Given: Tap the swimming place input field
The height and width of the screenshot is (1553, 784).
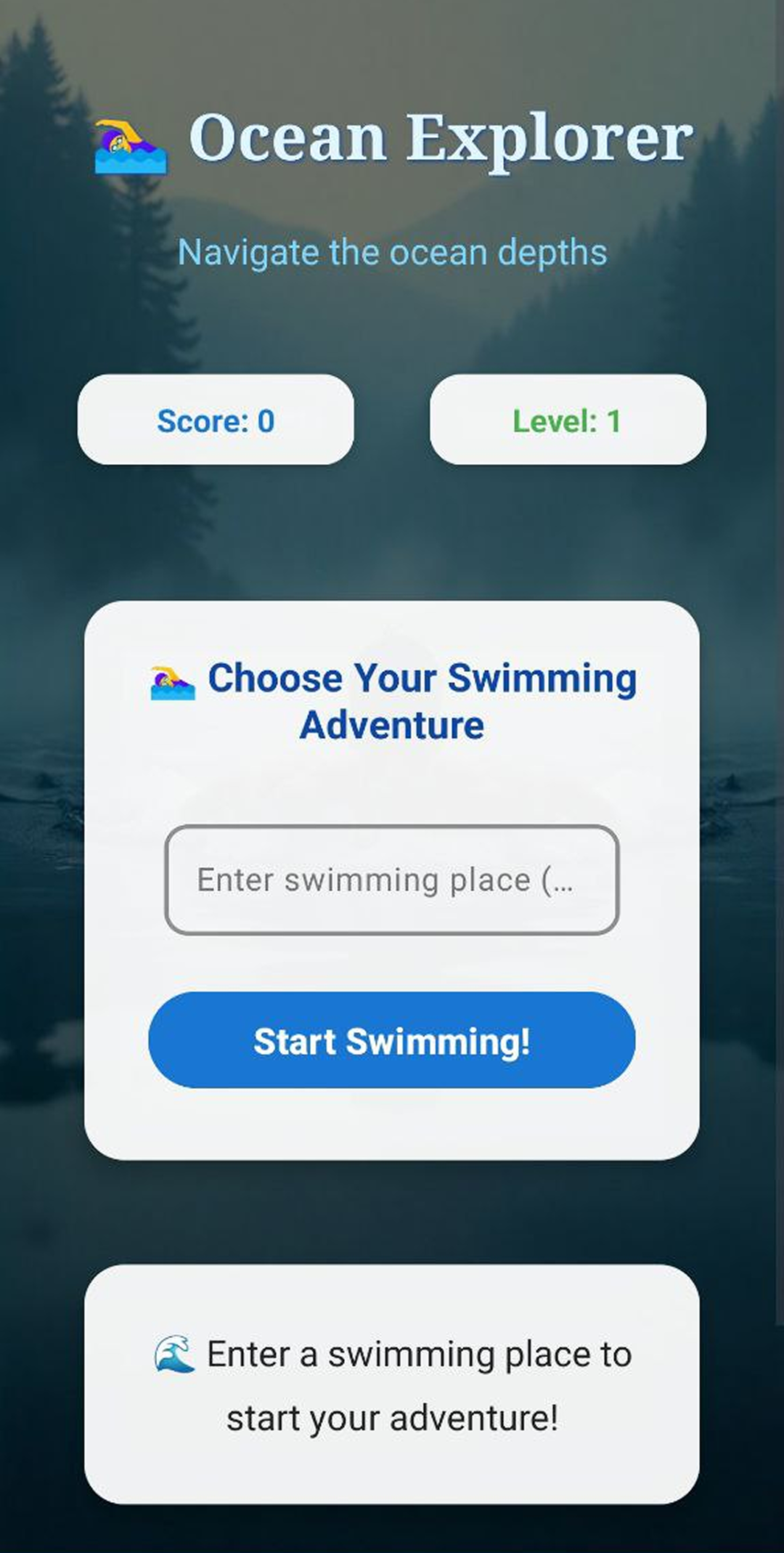Looking at the screenshot, I should tap(391, 880).
